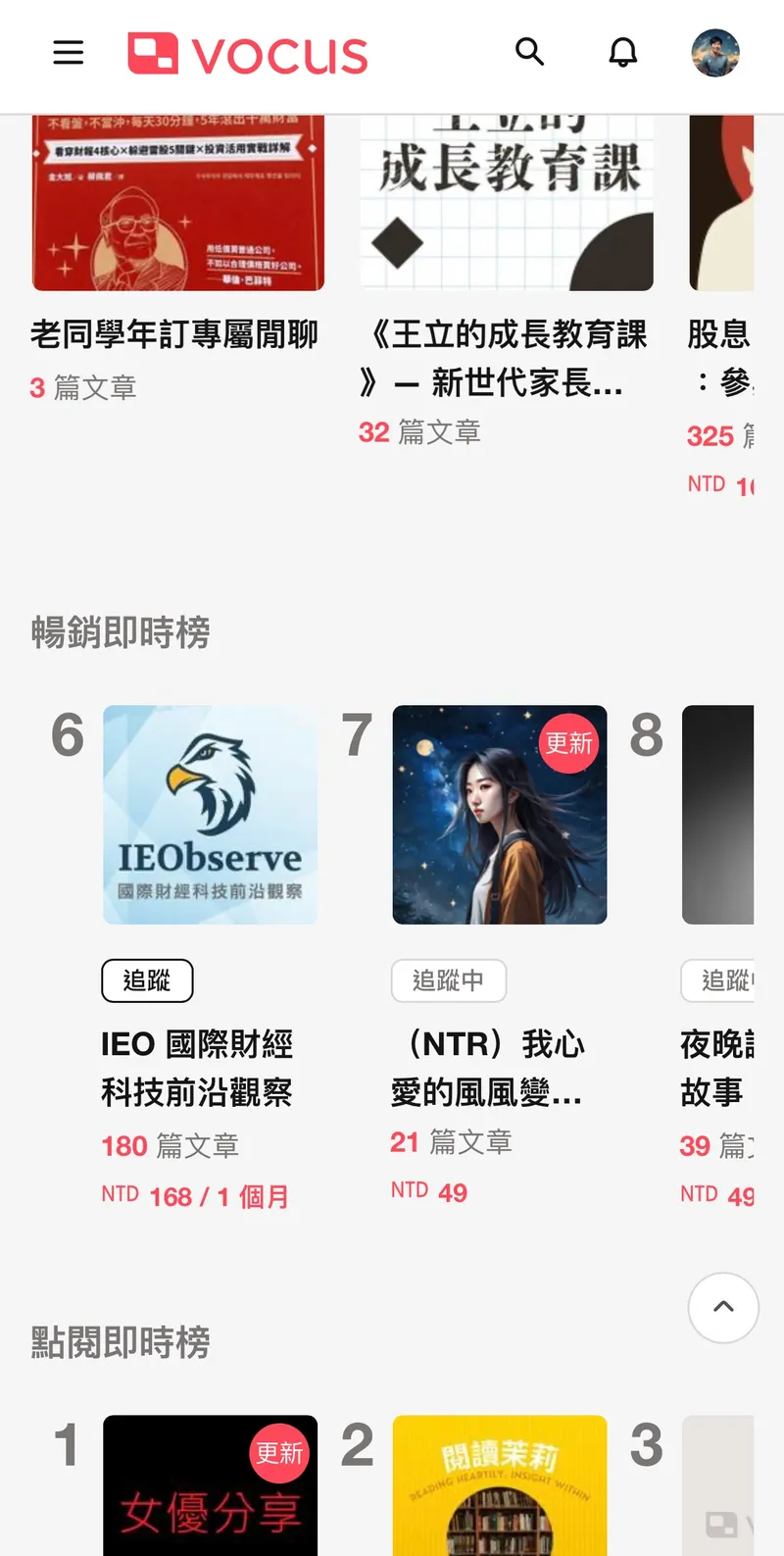Open the rank 8 夜晚 story cover
Image resolution: width=784 pixels, height=1556 pixels.
(x=718, y=815)
